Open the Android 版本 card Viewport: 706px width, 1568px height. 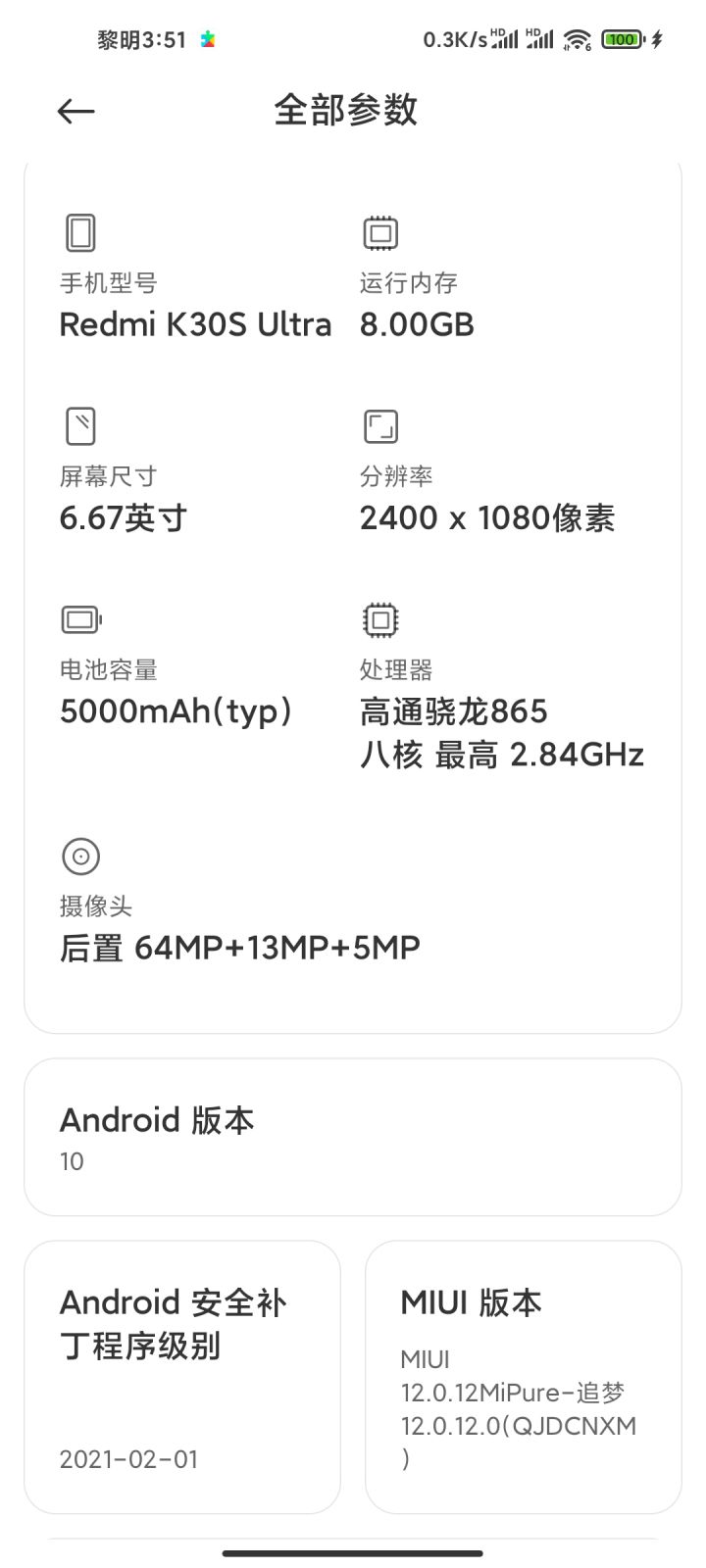point(353,1137)
